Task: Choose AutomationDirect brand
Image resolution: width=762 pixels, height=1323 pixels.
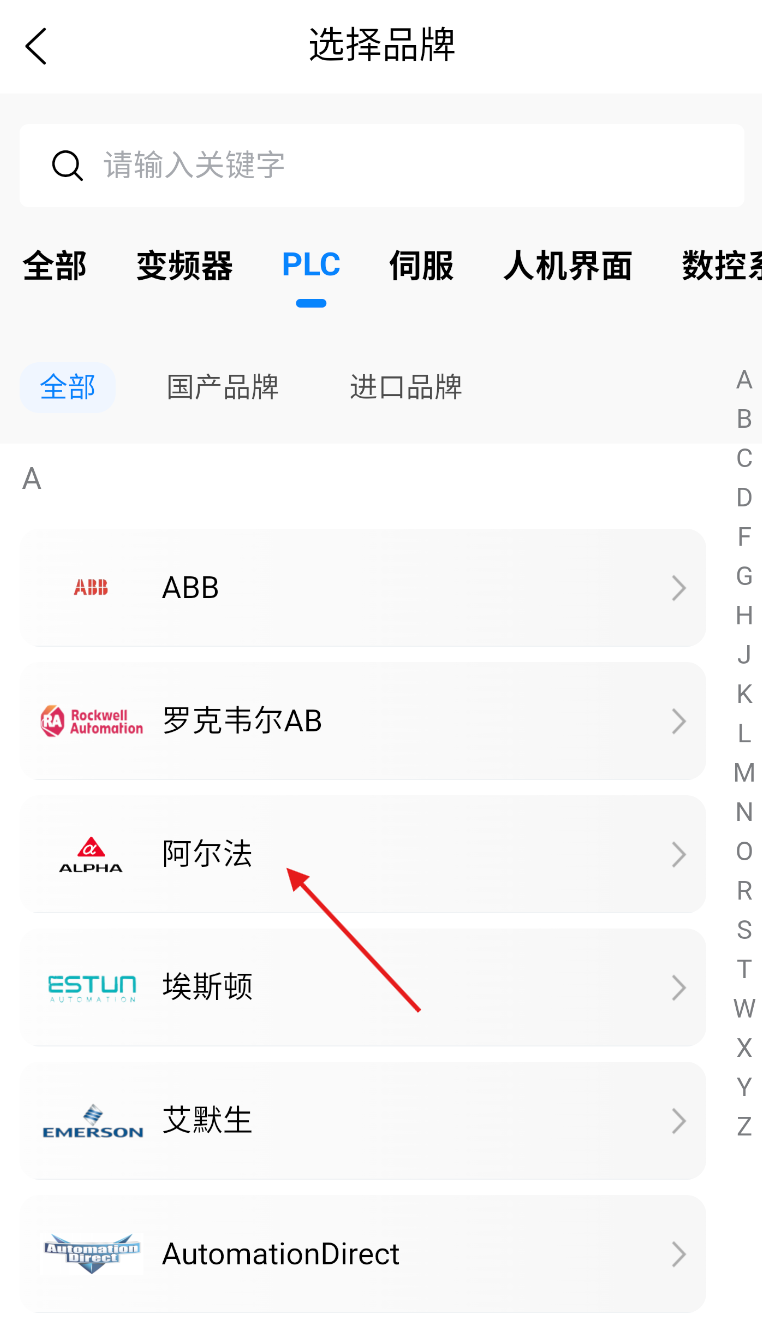Action: click(x=363, y=1253)
